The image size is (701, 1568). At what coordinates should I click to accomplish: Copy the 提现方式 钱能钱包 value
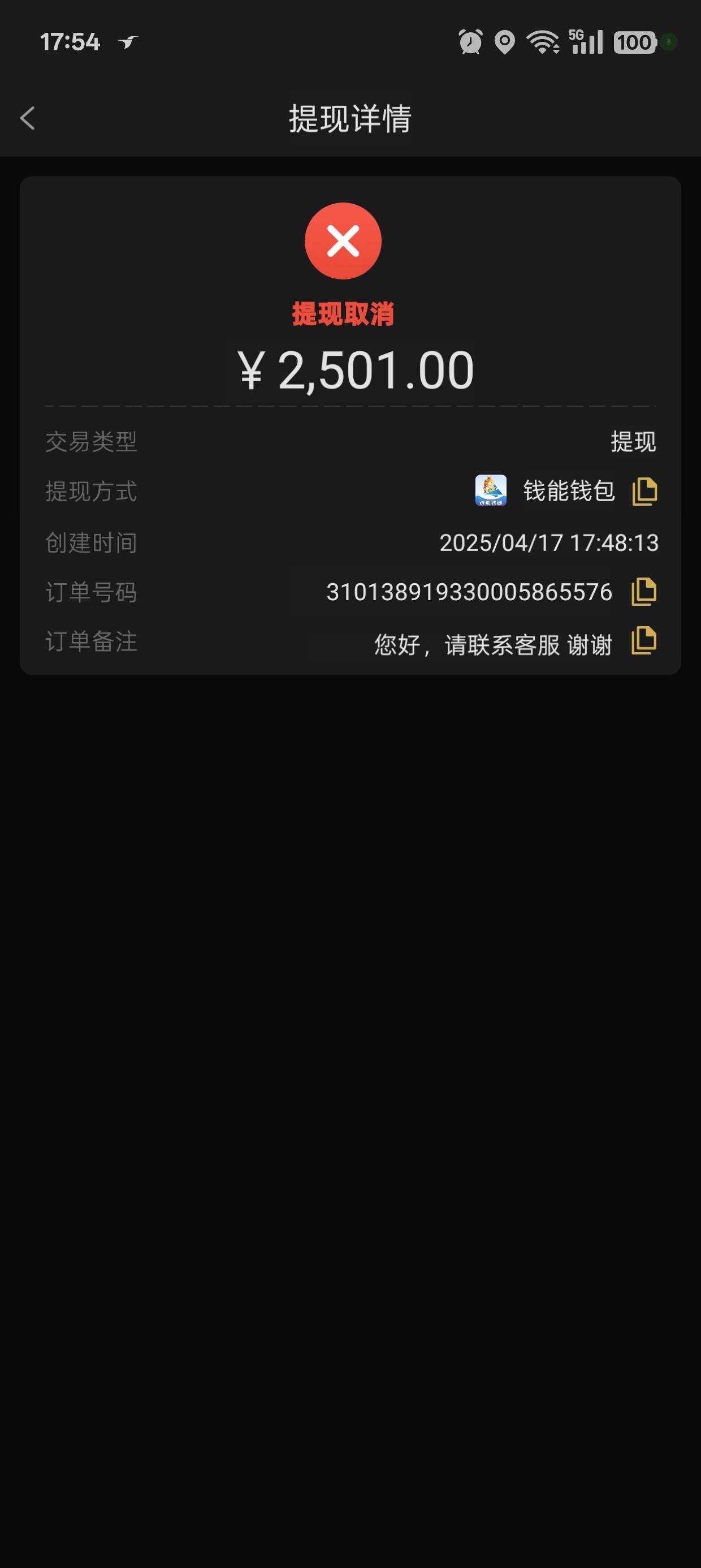pyautogui.click(x=644, y=491)
